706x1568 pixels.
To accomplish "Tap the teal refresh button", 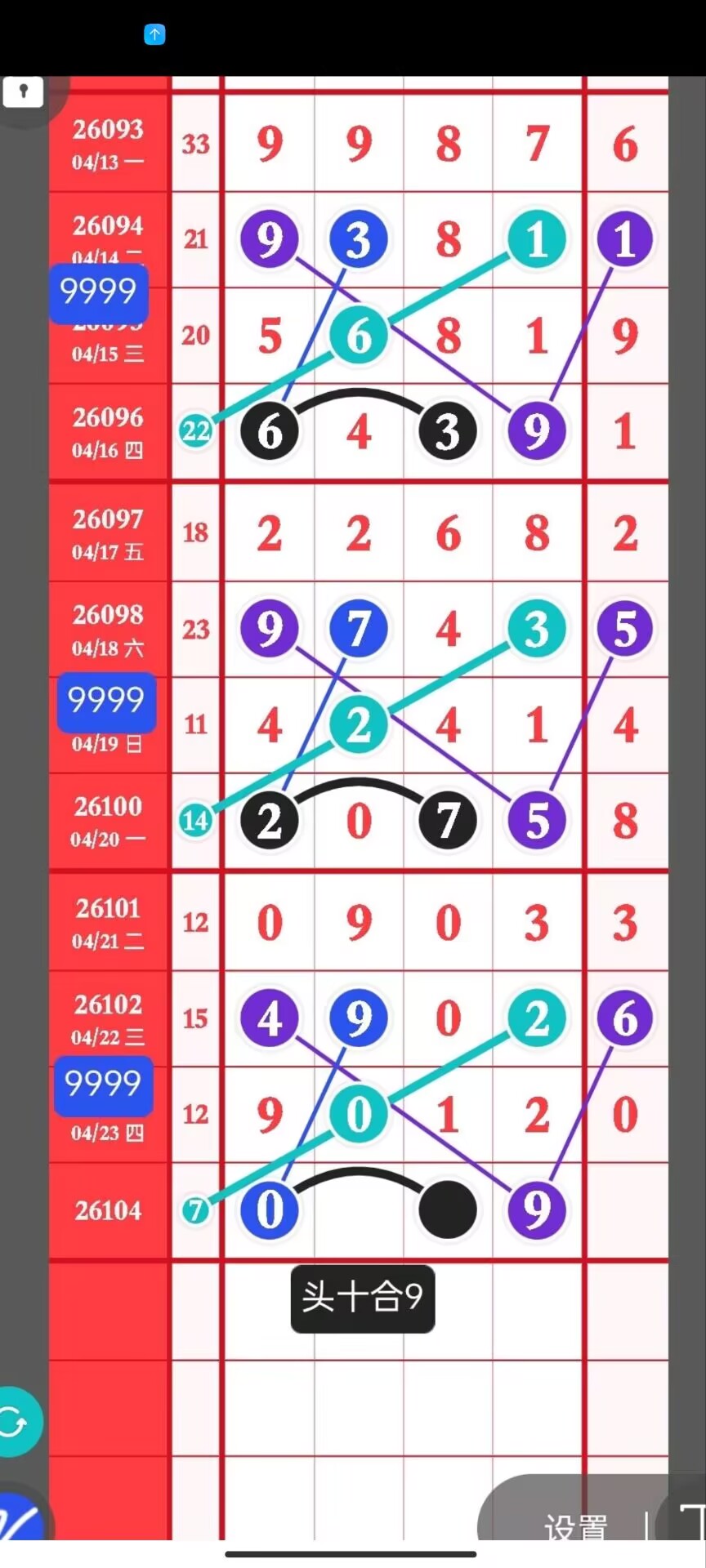I will pos(16,1422).
